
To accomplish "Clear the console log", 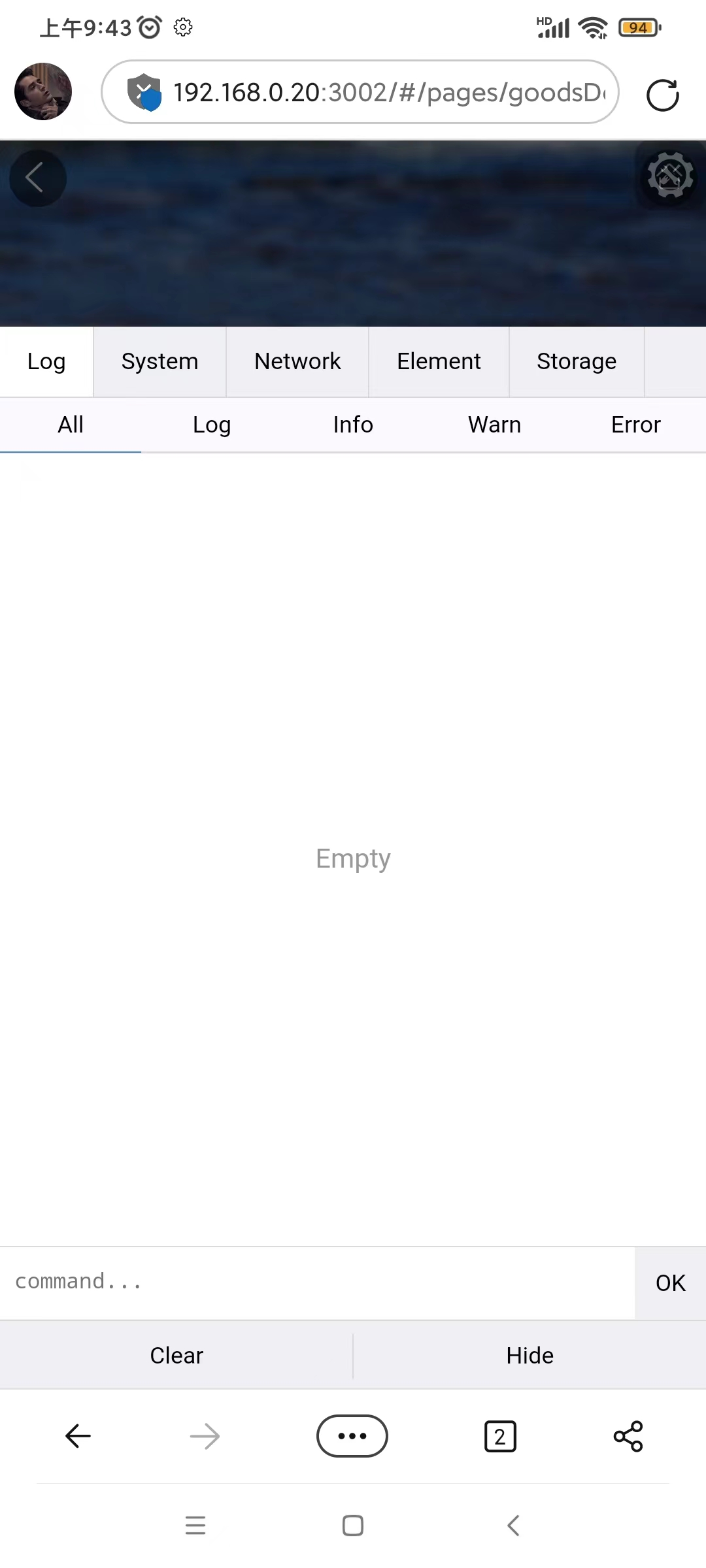I will click(x=176, y=1356).
